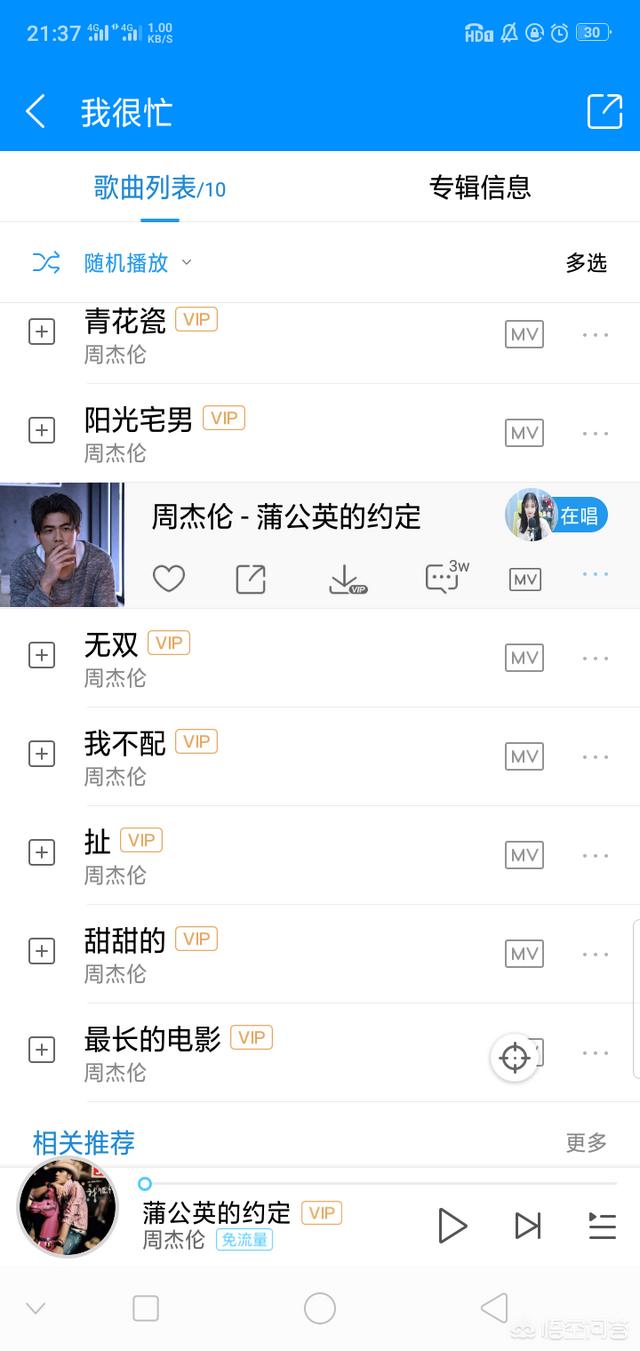Watch the MV for 阳光宅男
The image size is (640, 1351).
click(524, 433)
